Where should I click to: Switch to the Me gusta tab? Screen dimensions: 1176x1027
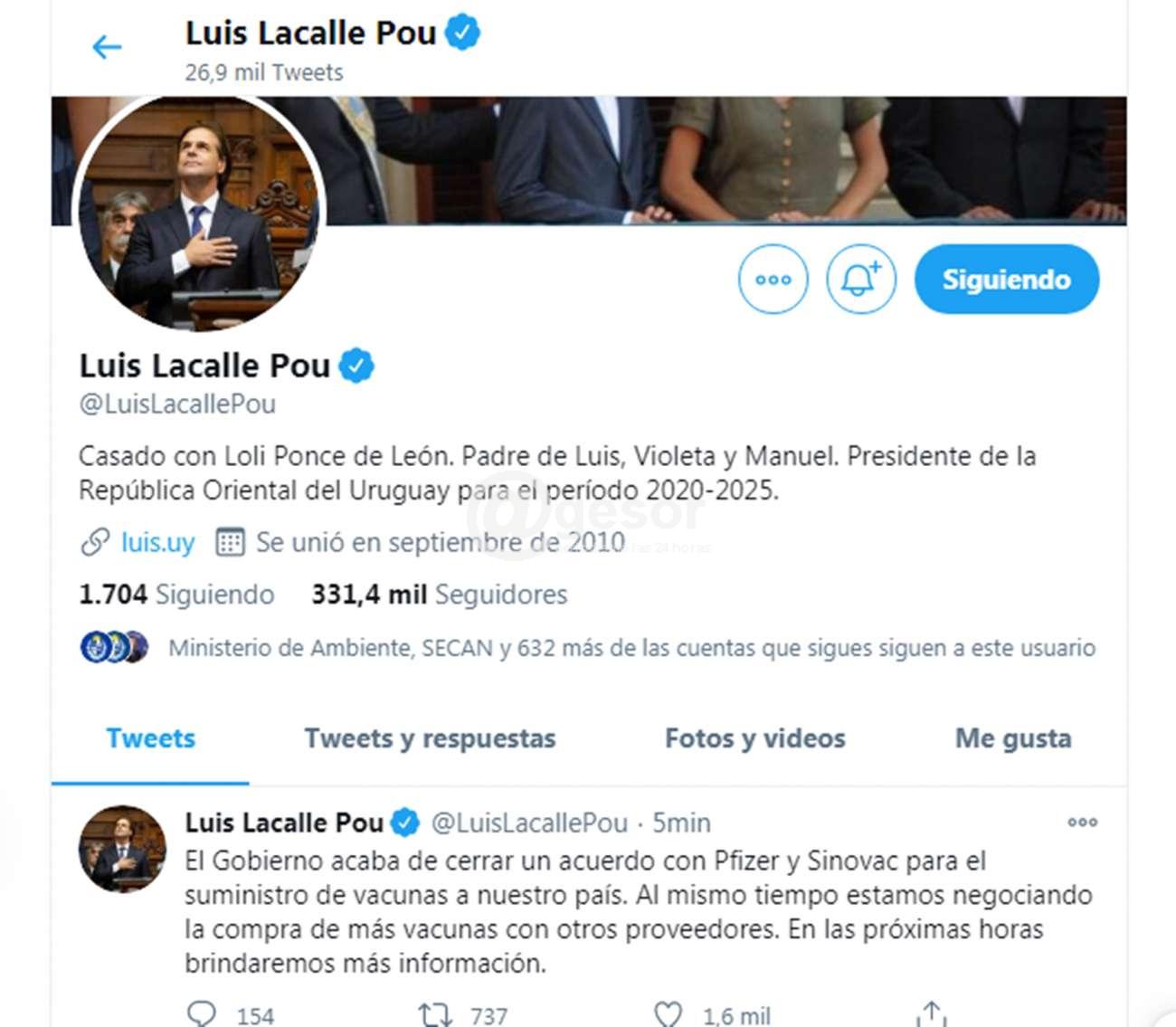pos(1012,738)
